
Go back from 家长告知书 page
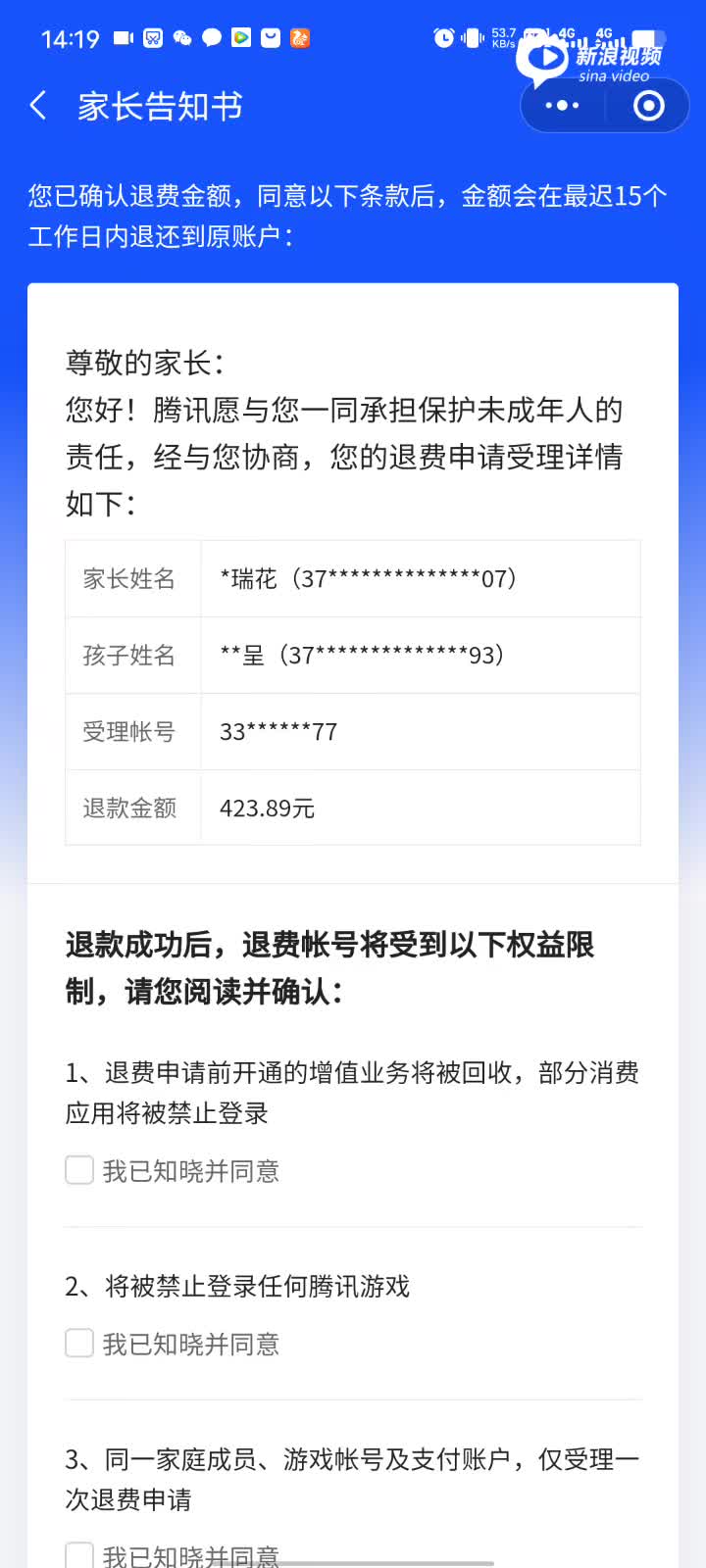[39, 106]
